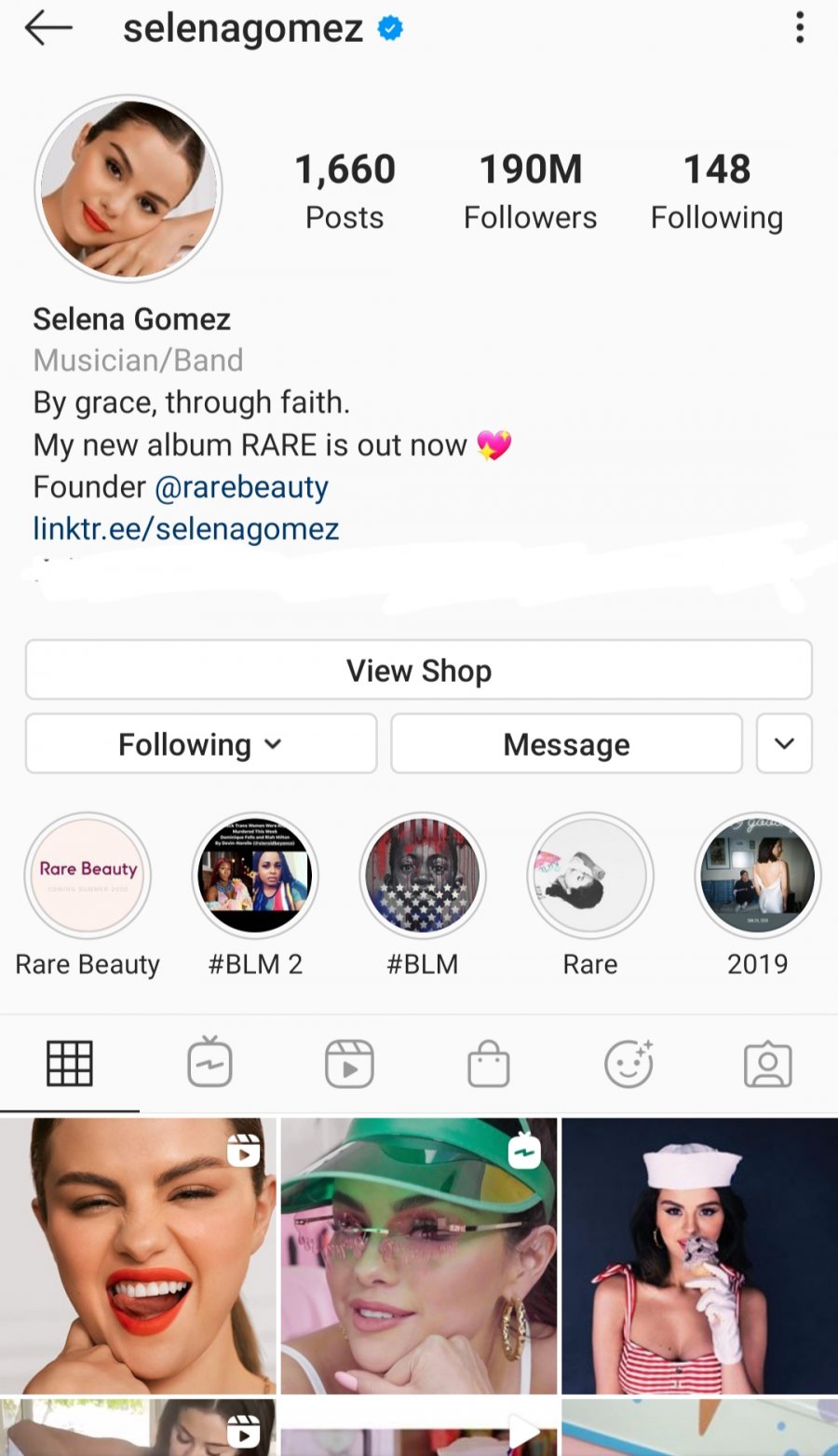
Task: View the Rare story highlight
Action: click(590, 876)
